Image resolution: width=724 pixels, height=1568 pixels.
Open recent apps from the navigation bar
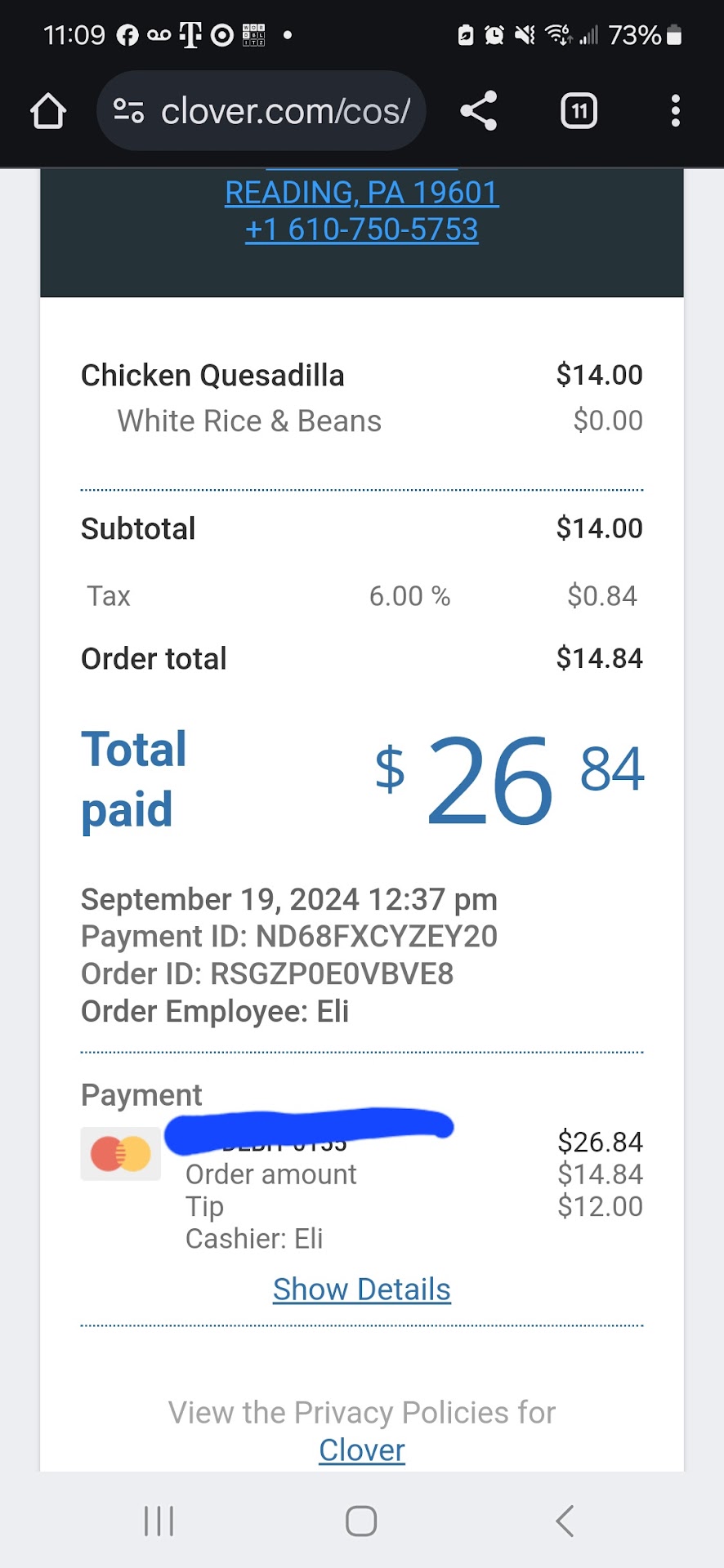pyautogui.click(x=159, y=1521)
